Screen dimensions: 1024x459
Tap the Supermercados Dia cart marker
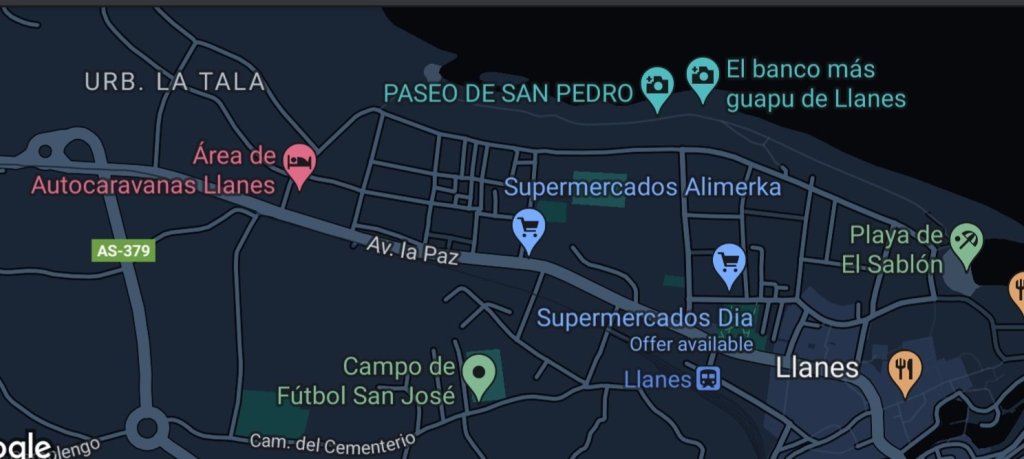click(730, 262)
